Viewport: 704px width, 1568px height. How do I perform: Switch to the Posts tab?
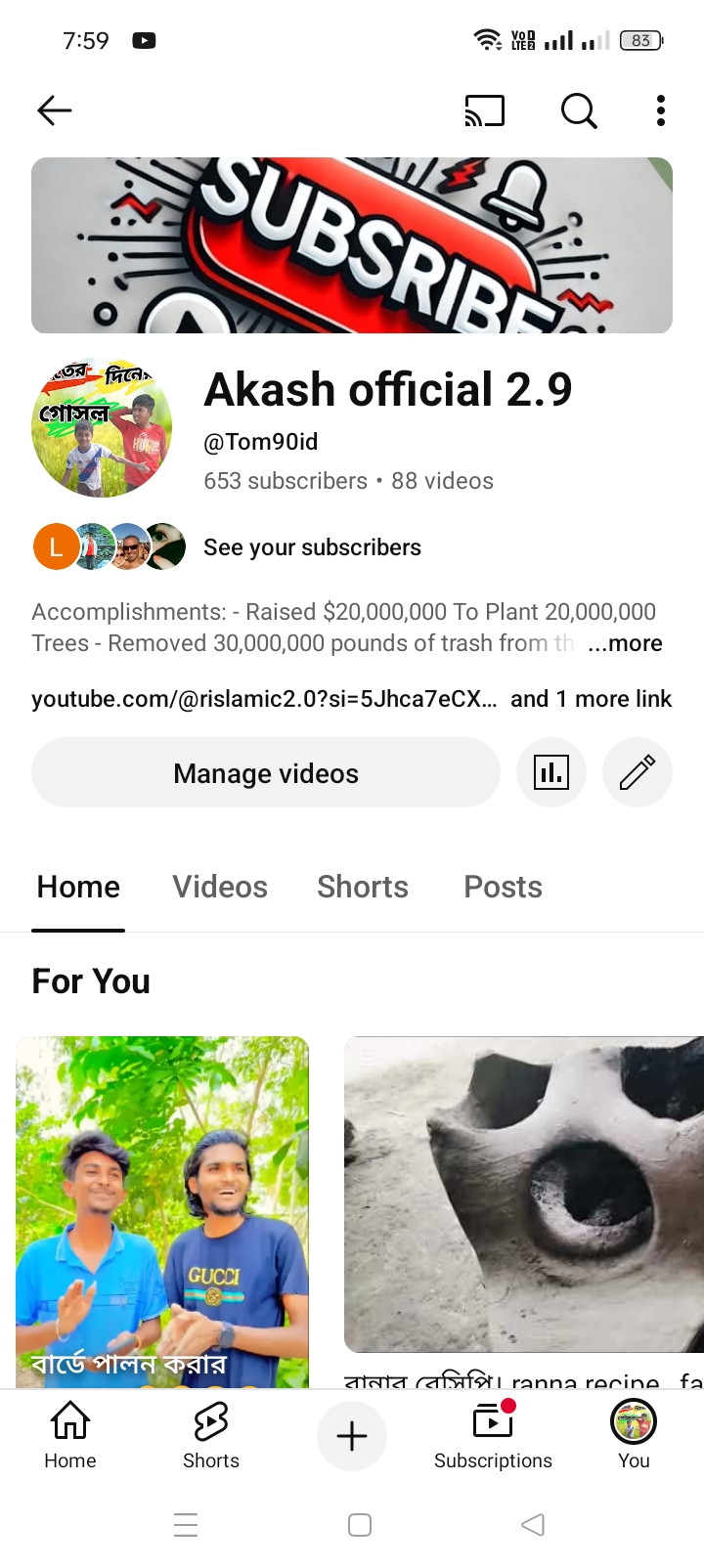503,887
